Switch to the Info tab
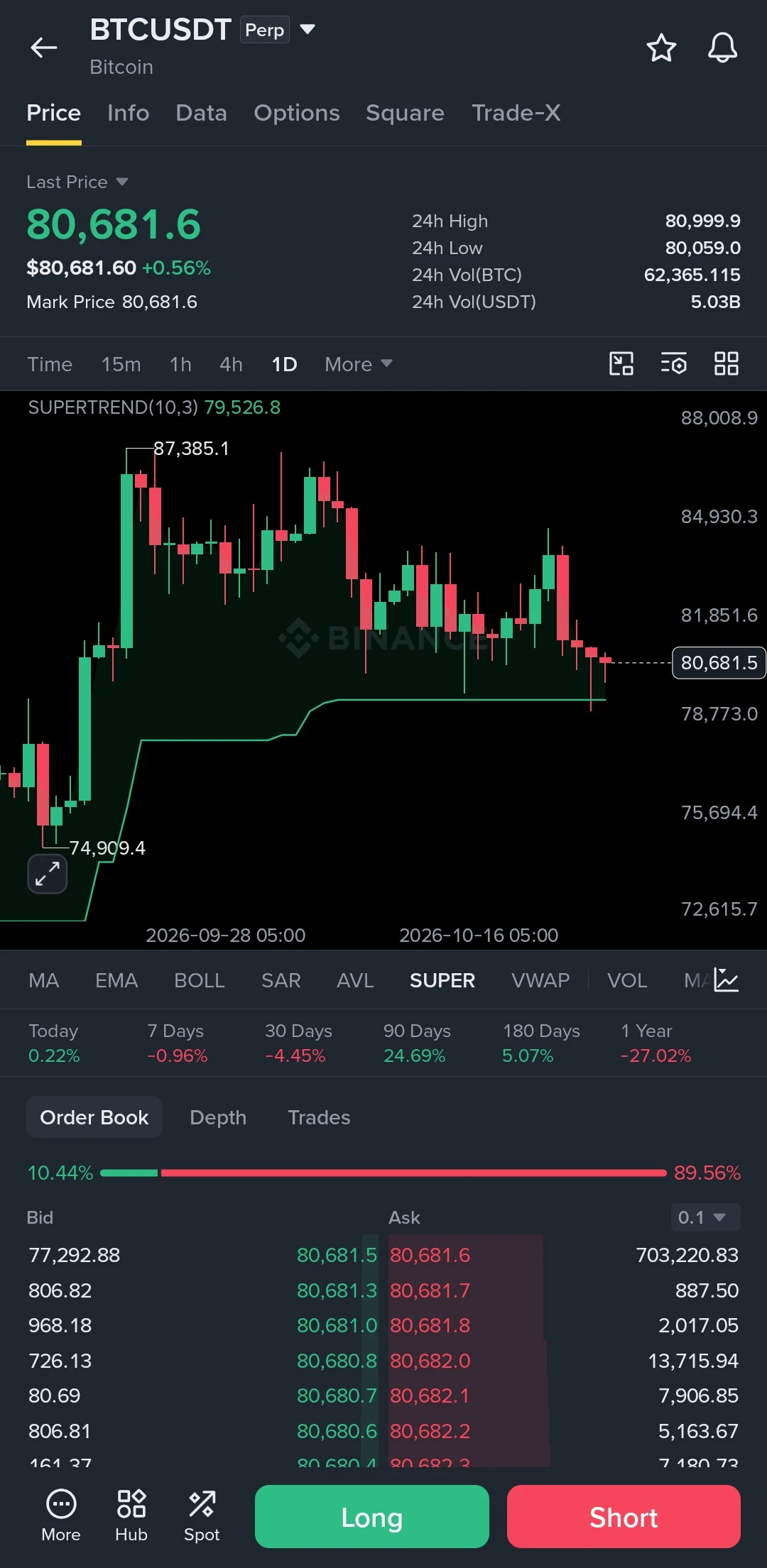767x1568 pixels. pos(129,113)
